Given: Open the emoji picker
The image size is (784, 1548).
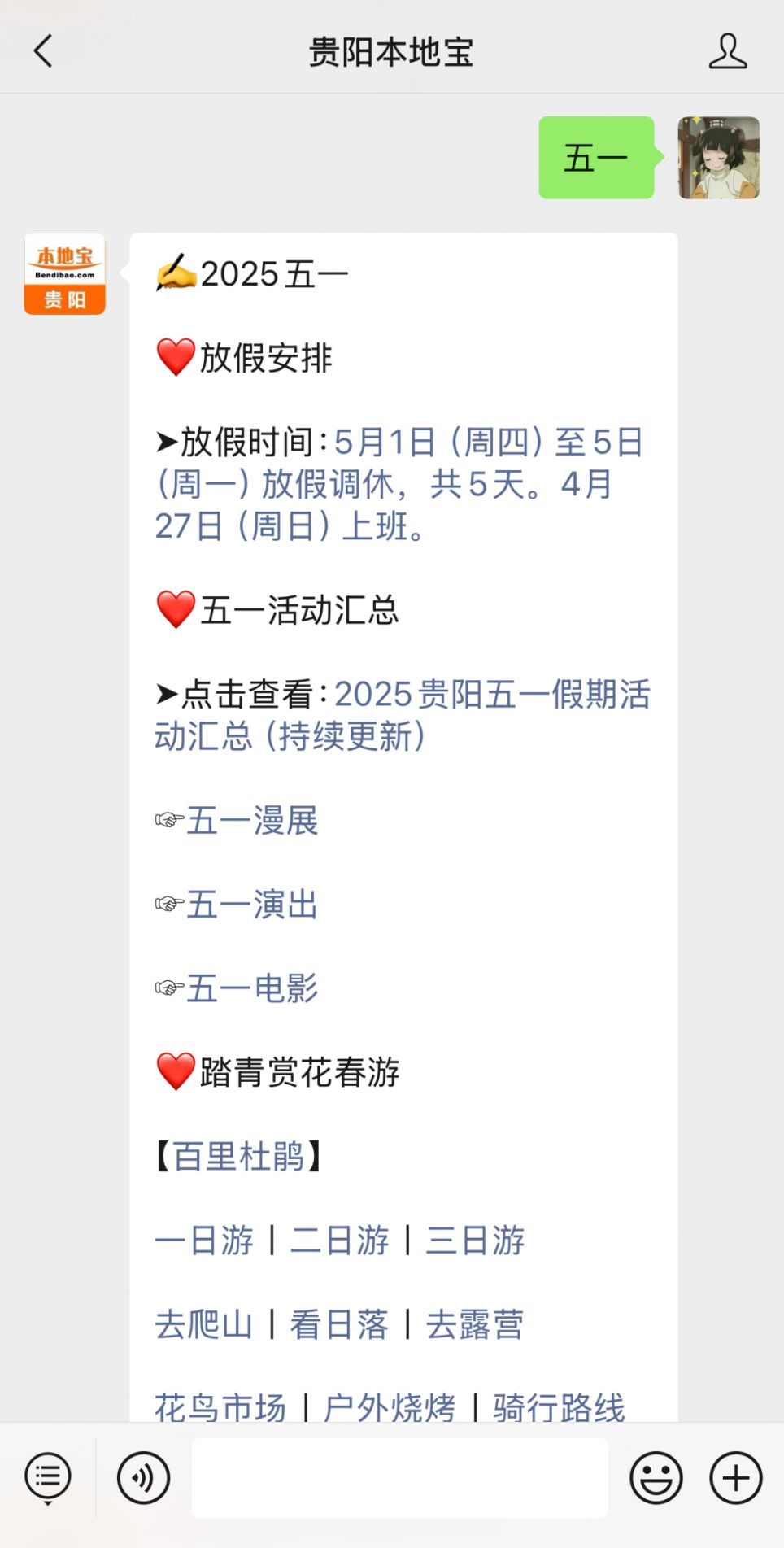Looking at the screenshot, I should tap(656, 1476).
